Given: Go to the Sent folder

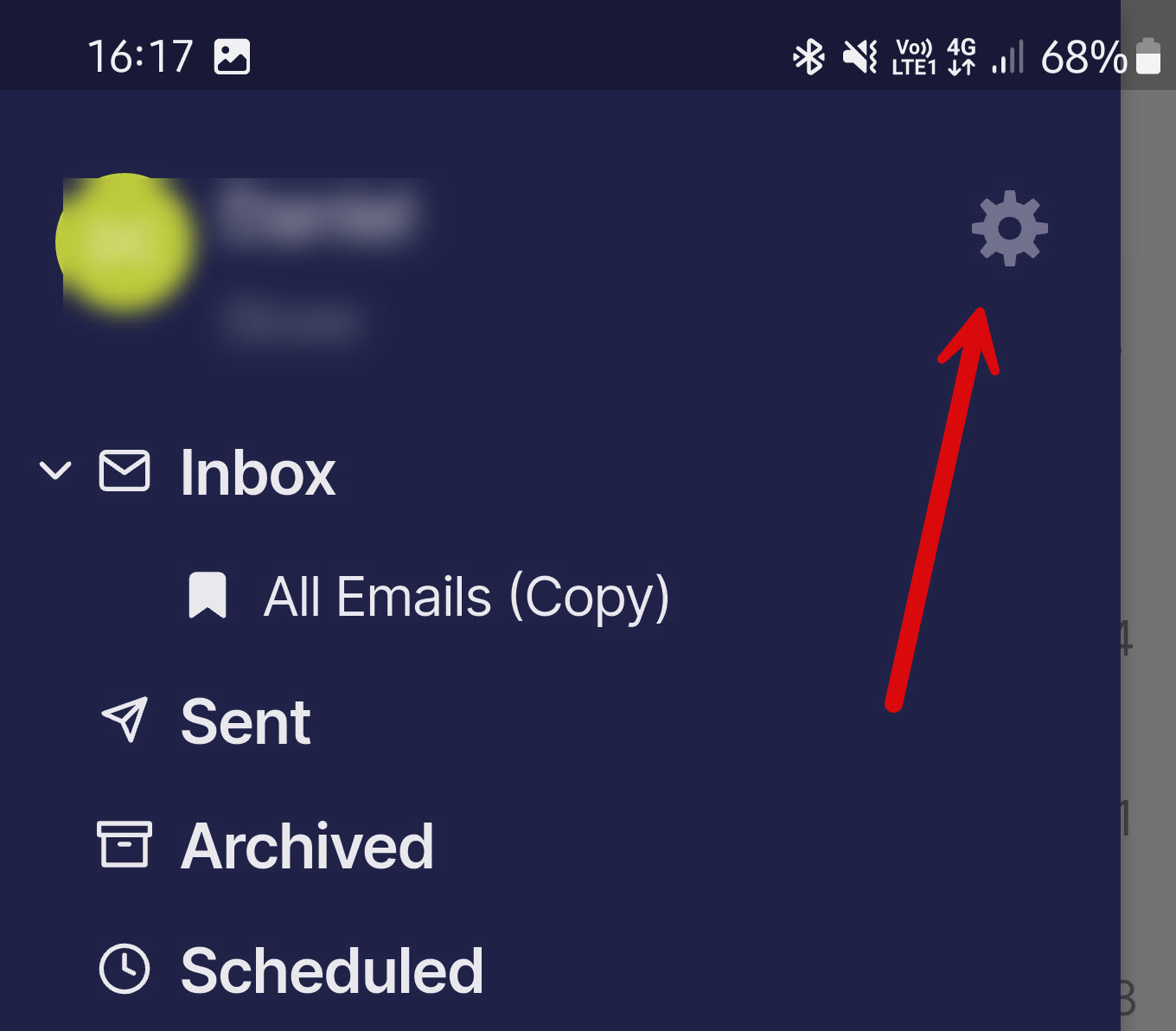Looking at the screenshot, I should pyautogui.click(x=246, y=722).
